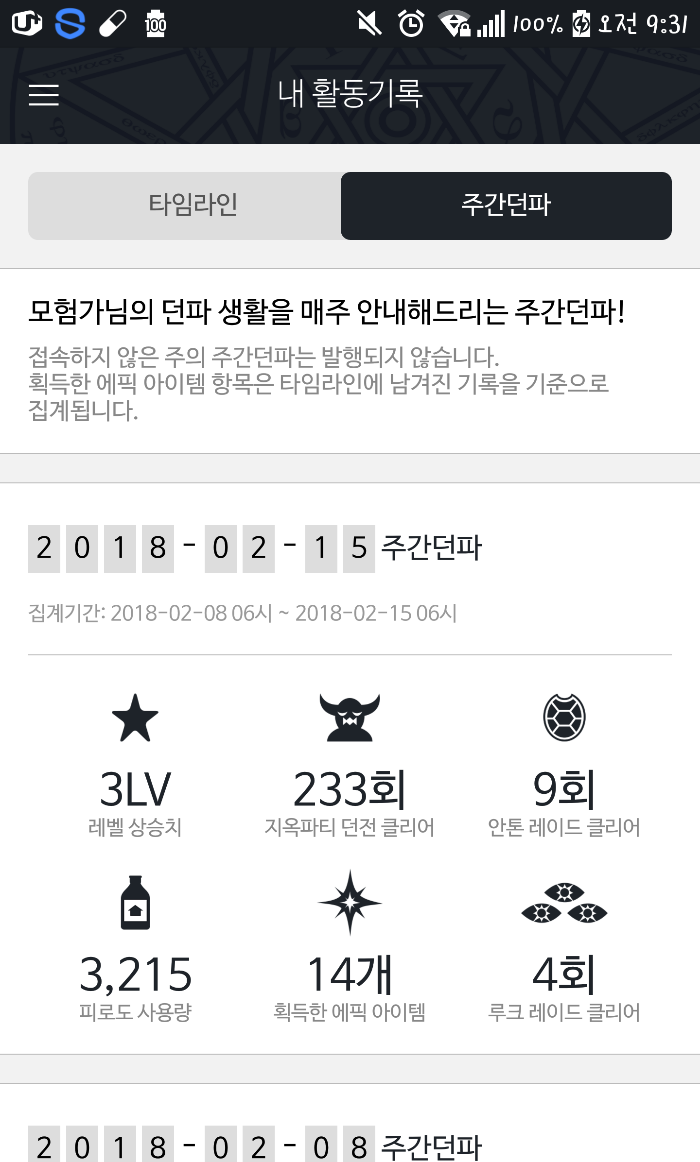Select the 주간던파 tab
This screenshot has width=700, height=1162.
pyautogui.click(x=505, y=205)
